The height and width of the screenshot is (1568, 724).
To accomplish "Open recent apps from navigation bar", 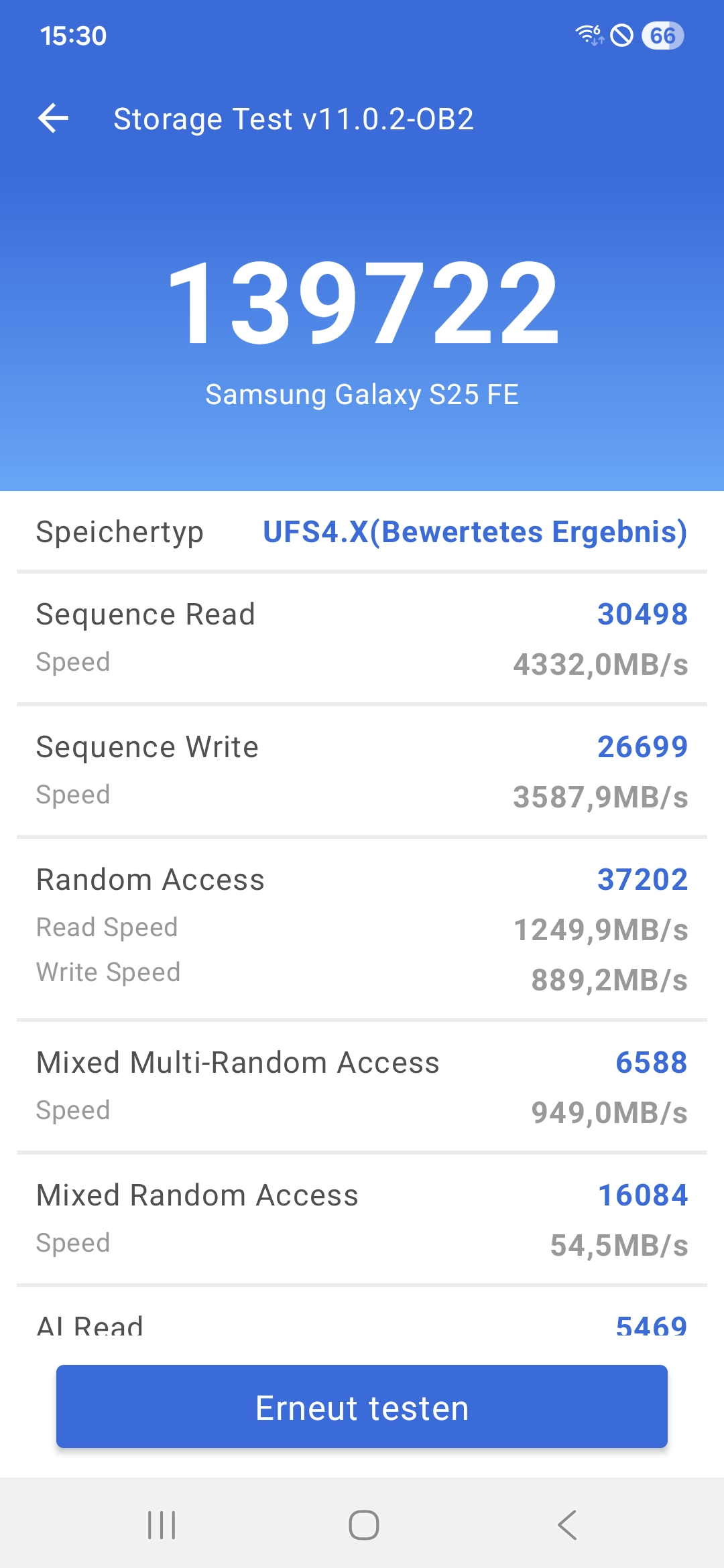I will pos(162,1526).
